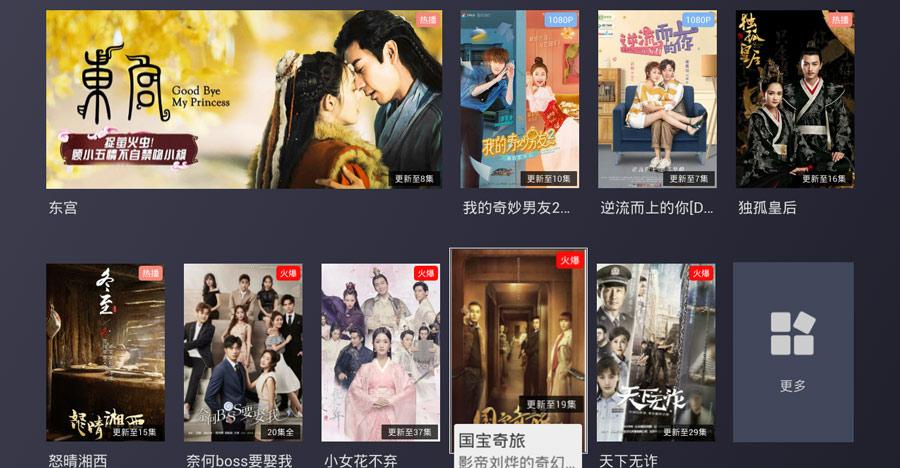Viewport: 900px width, 468px height.
Task: Open the 东宫 Good Bye My Princess banner
Action: pos(244,99)
